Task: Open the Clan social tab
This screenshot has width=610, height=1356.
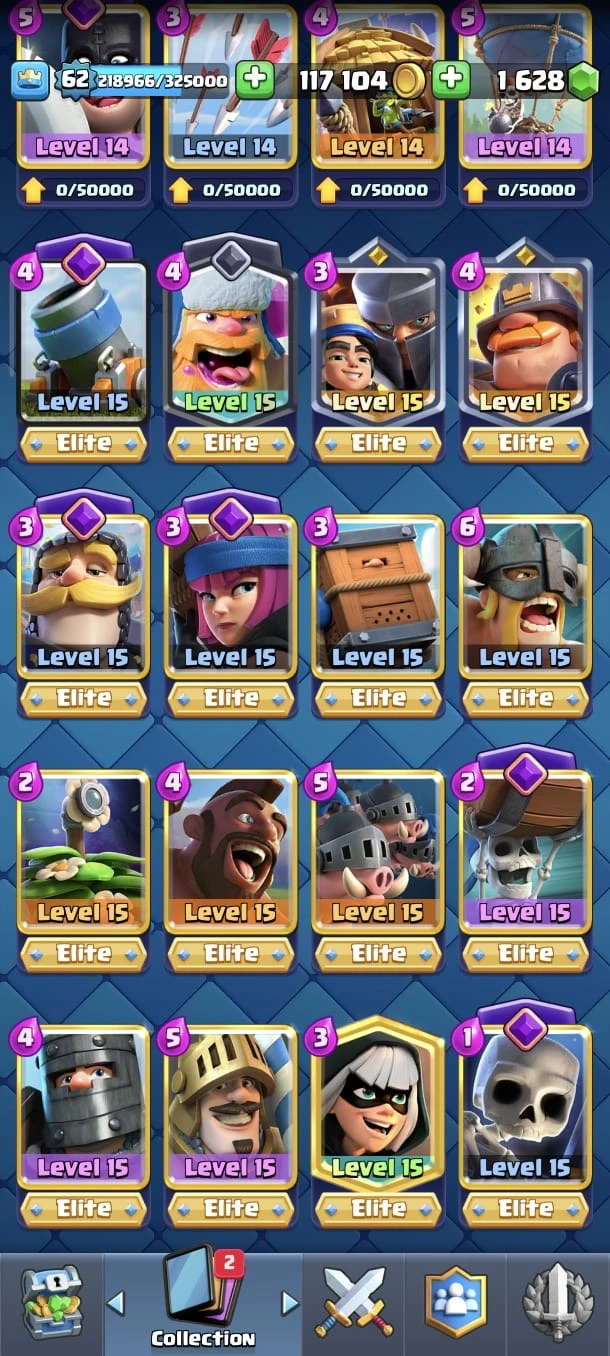Action: (x=456, y=1302)
